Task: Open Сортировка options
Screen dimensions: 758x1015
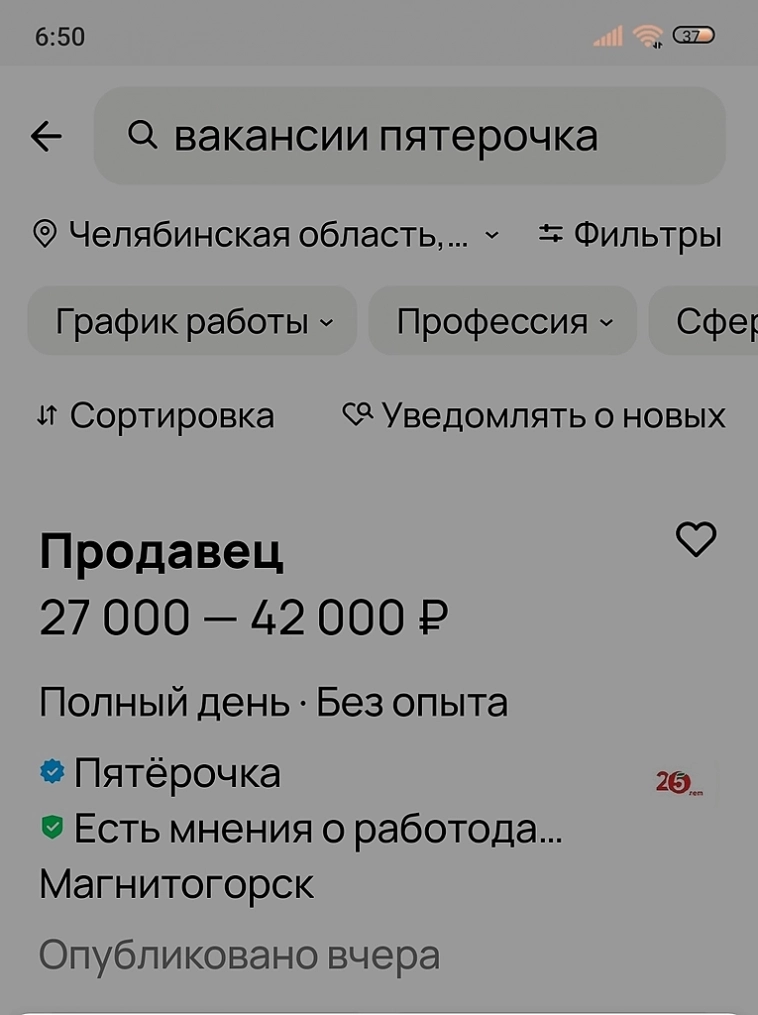Action: tap(156, 415)
